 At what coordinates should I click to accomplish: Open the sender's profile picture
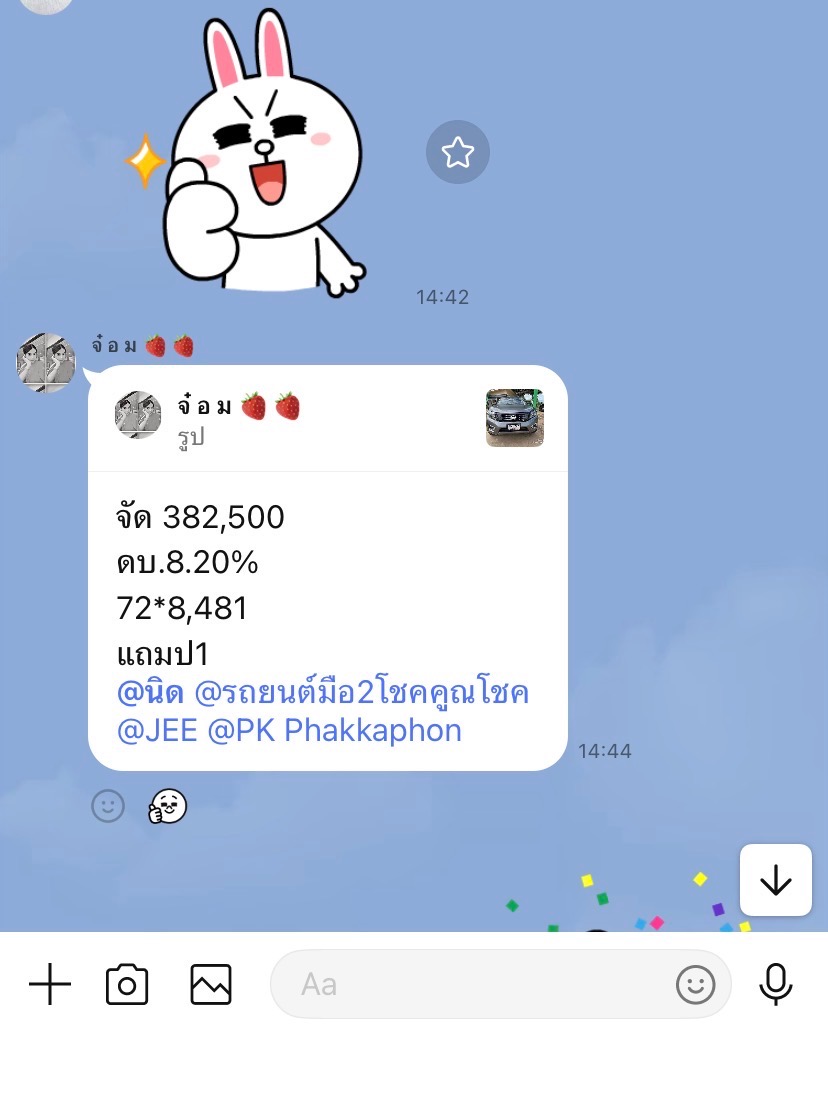tap(46, 362)
